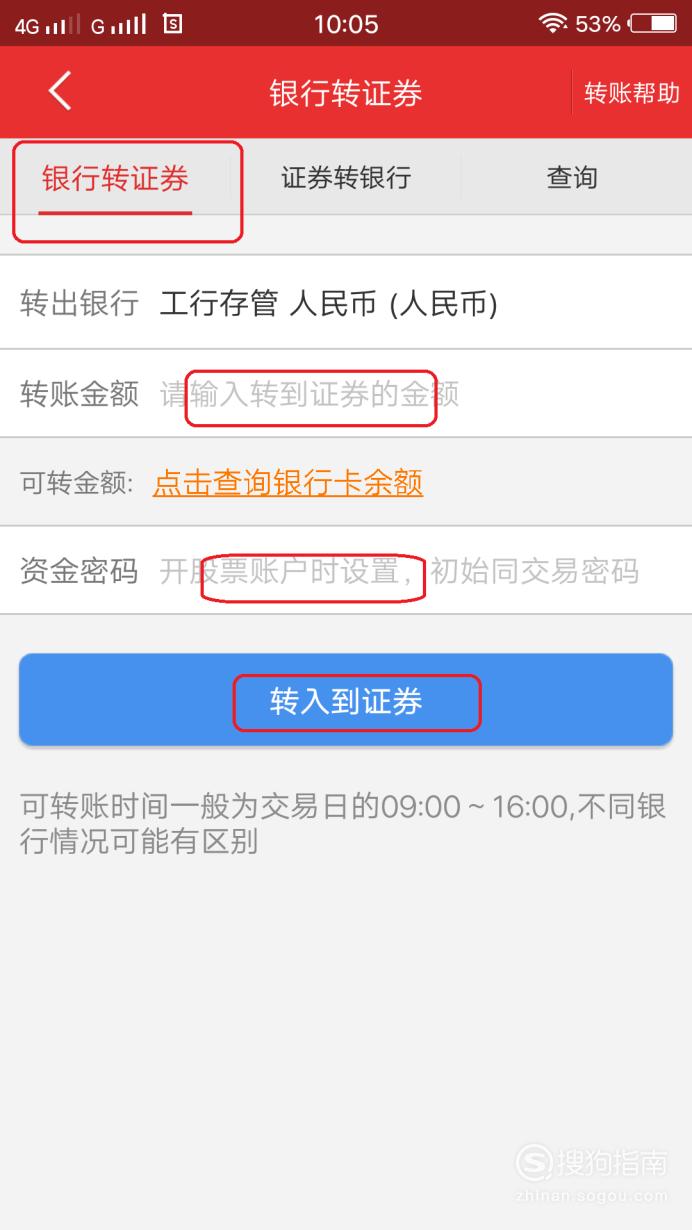692x1230 pixels.
Task: Open 转账帮助 transfer help
Action: 632,93
